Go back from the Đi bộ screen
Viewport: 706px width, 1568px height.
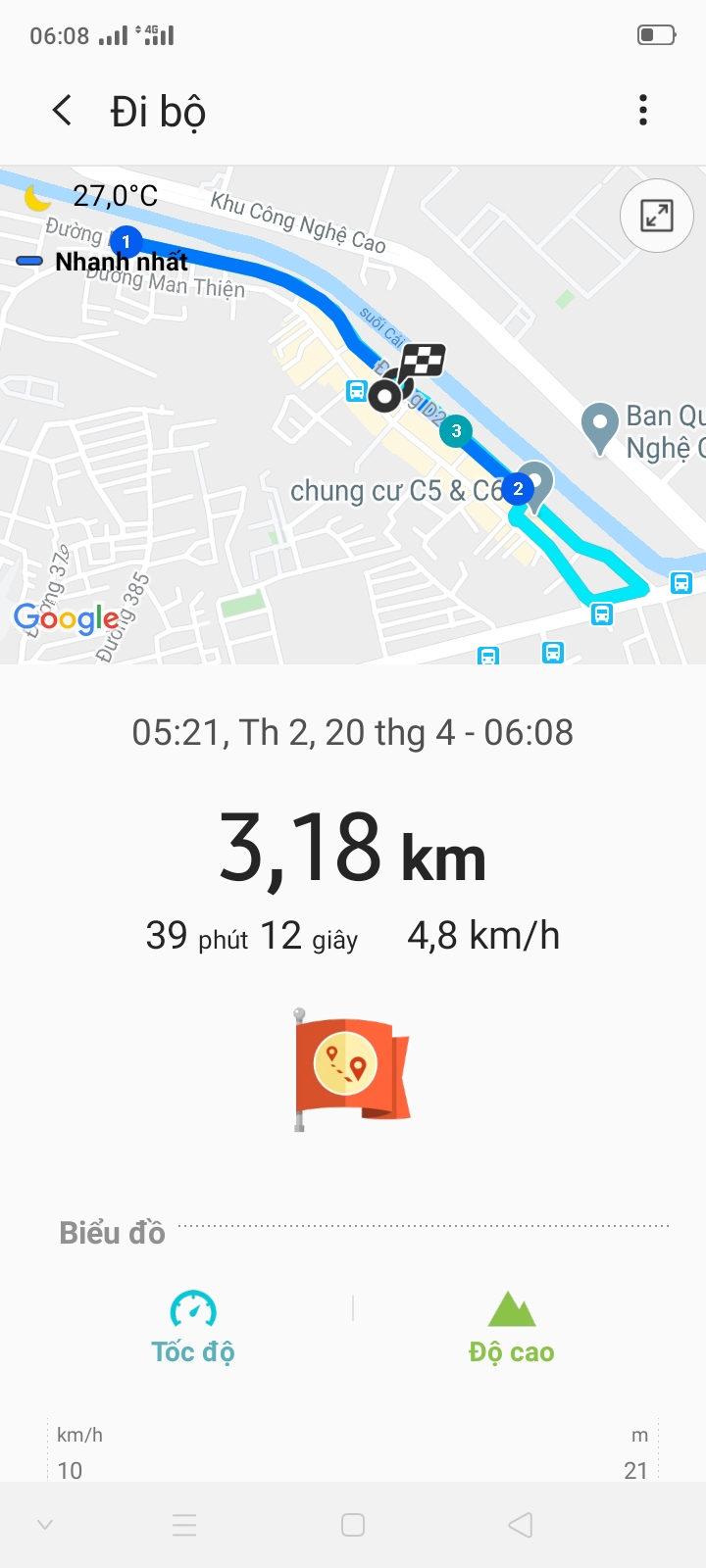click(x=62, y=111)
